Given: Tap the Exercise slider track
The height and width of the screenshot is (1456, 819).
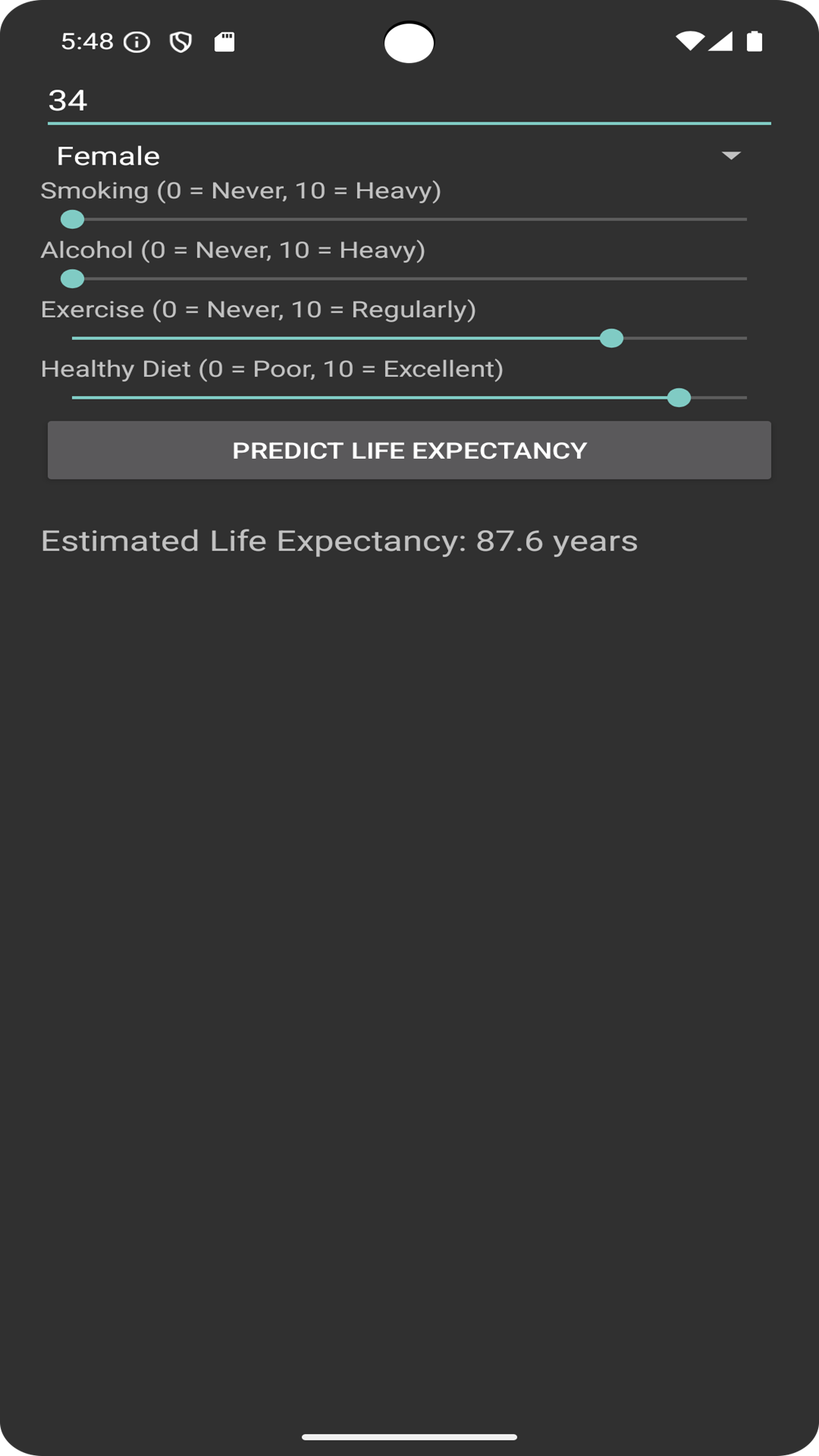Looking at the screenshot, I should click(409, 338).
